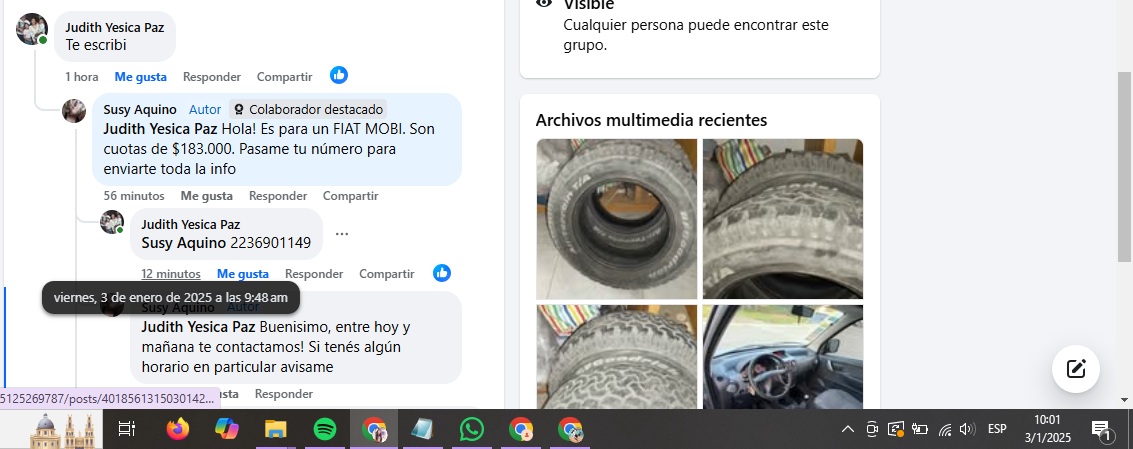
Task: Reply to Judith's "Te escribi" comment
Action: [212, 77]
